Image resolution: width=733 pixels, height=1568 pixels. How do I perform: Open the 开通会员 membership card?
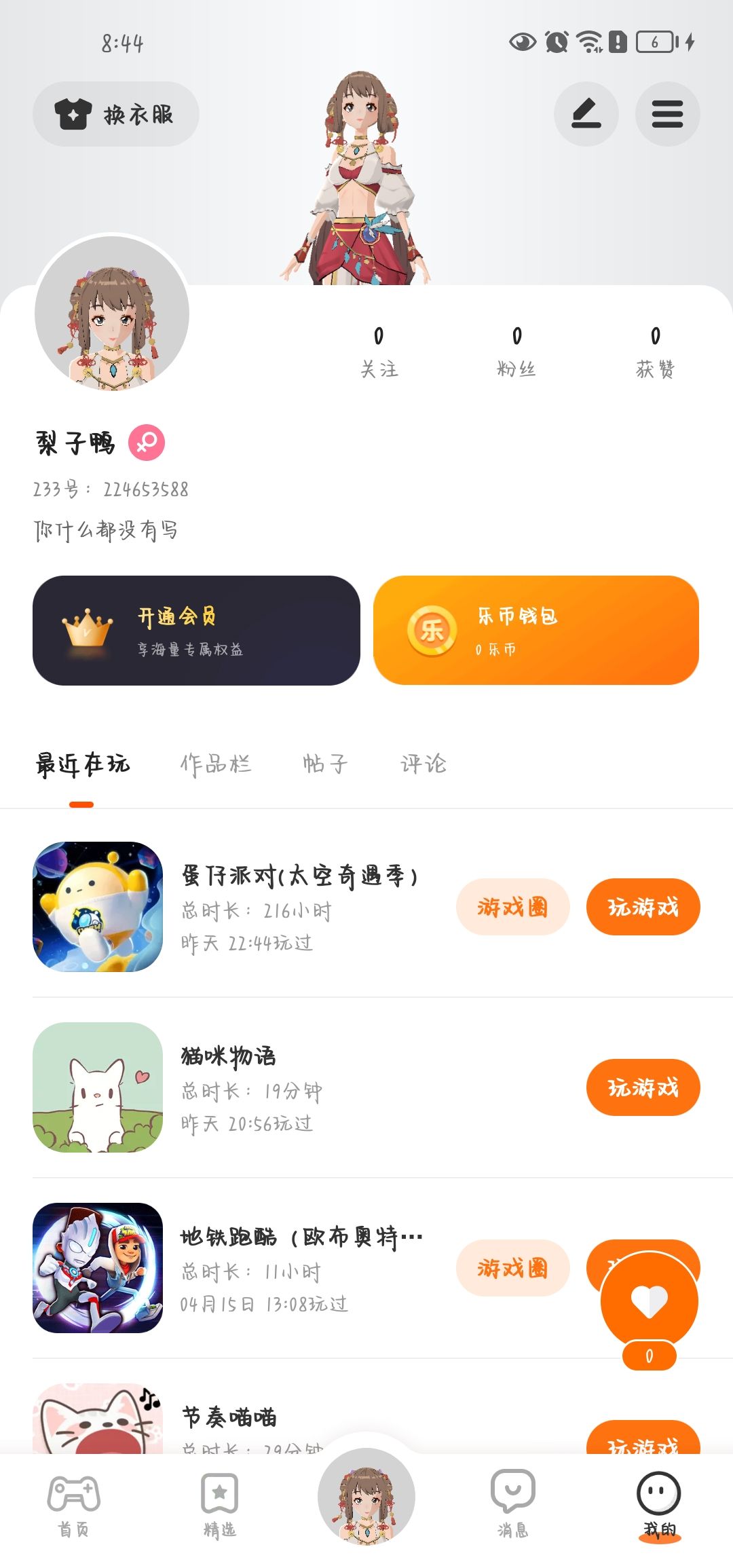[x=196, y=631]
